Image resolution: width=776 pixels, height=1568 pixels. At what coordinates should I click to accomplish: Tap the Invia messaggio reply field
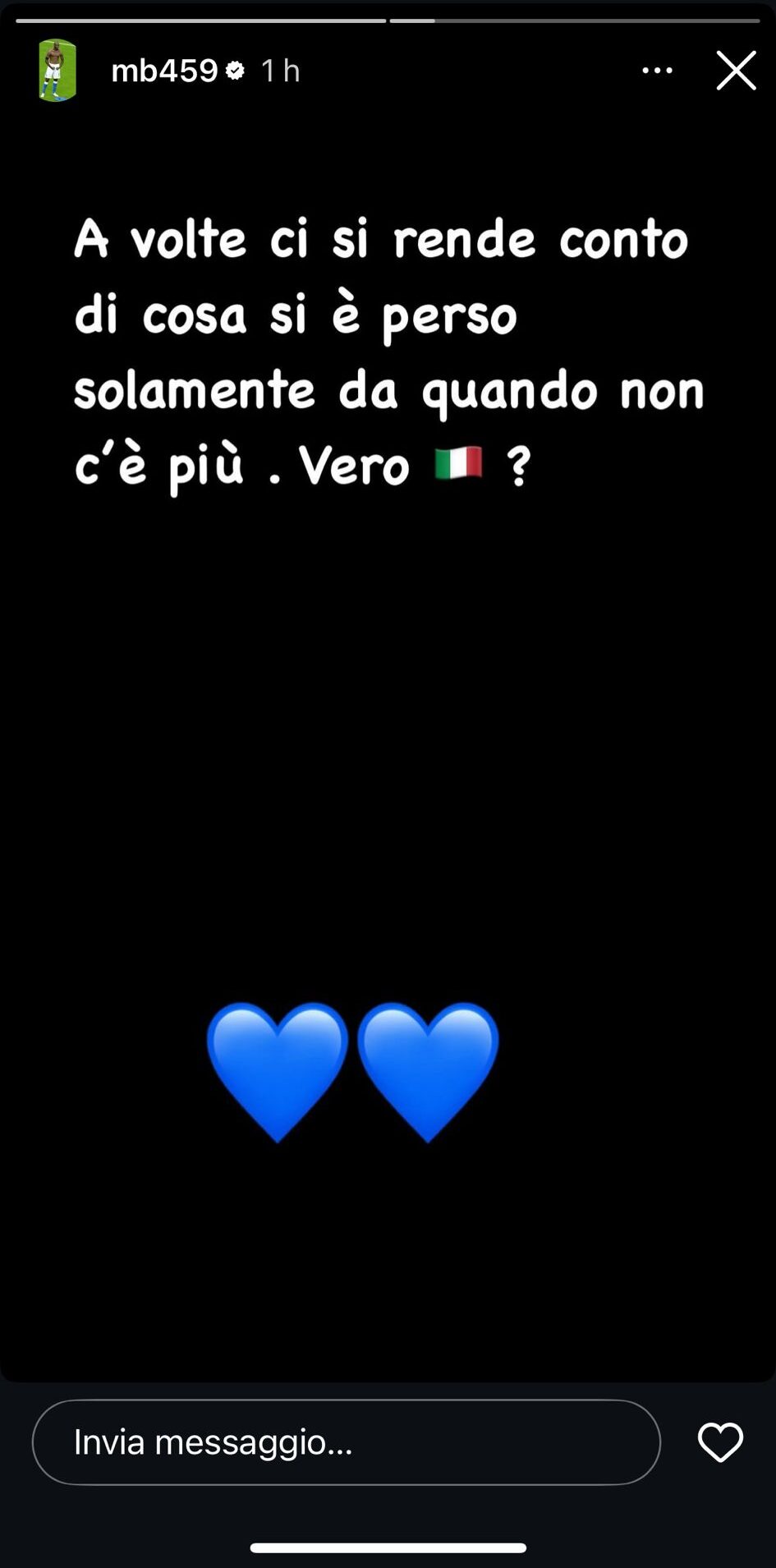[x=346, y=1442]
